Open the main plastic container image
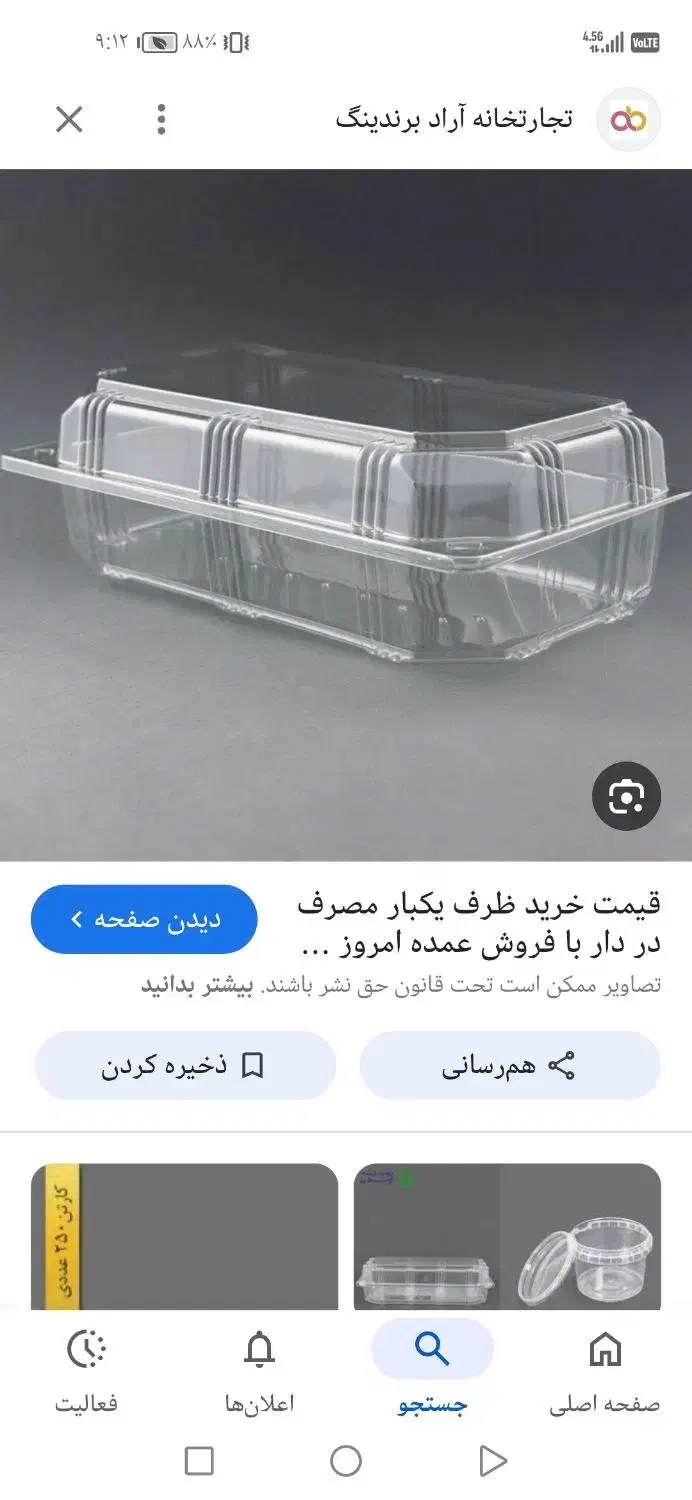The width and height of the screenshot is (692, 1500). [x=346, y=515]
